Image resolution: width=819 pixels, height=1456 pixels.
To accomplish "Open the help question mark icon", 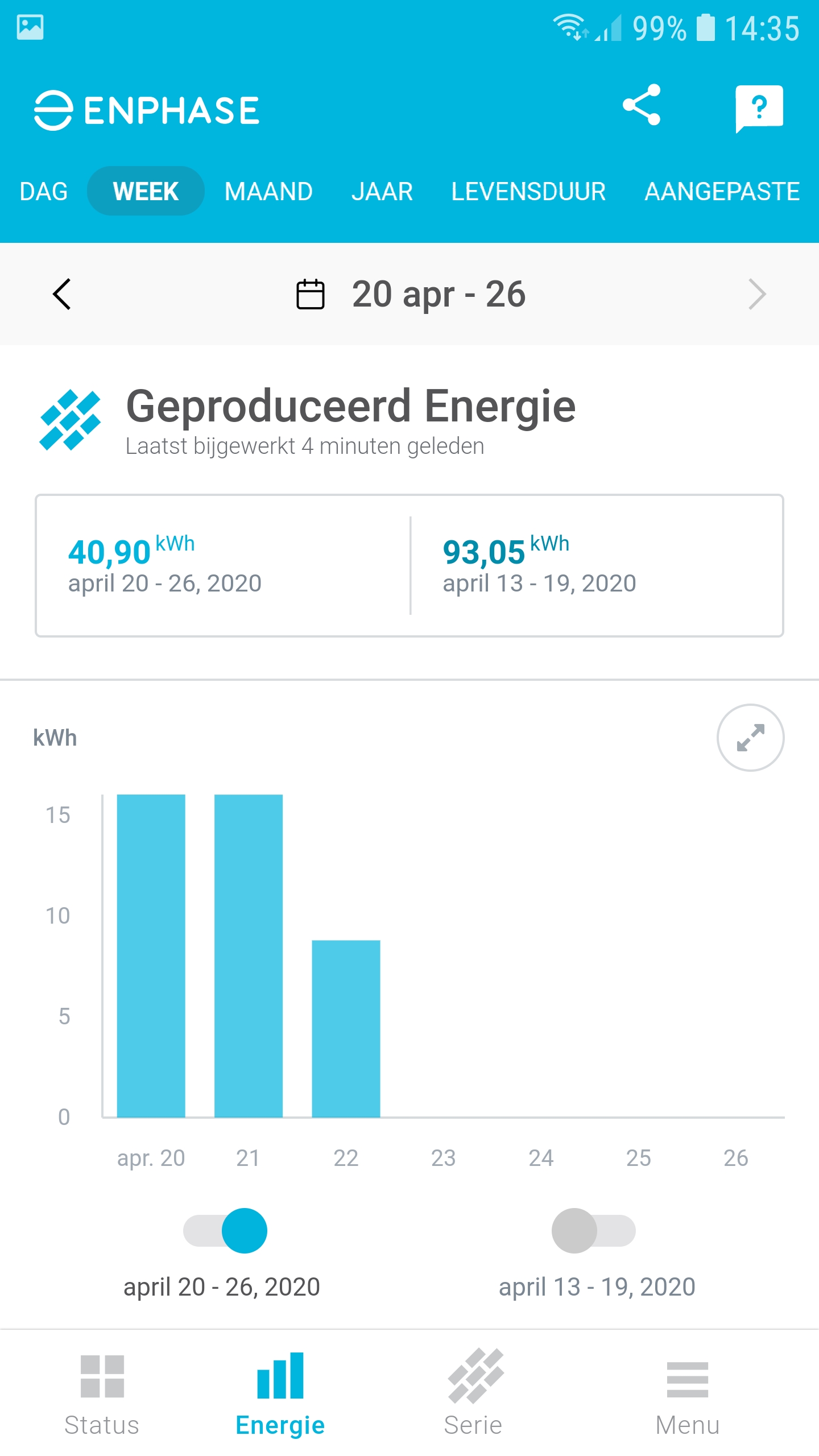I will click(759, 108).
